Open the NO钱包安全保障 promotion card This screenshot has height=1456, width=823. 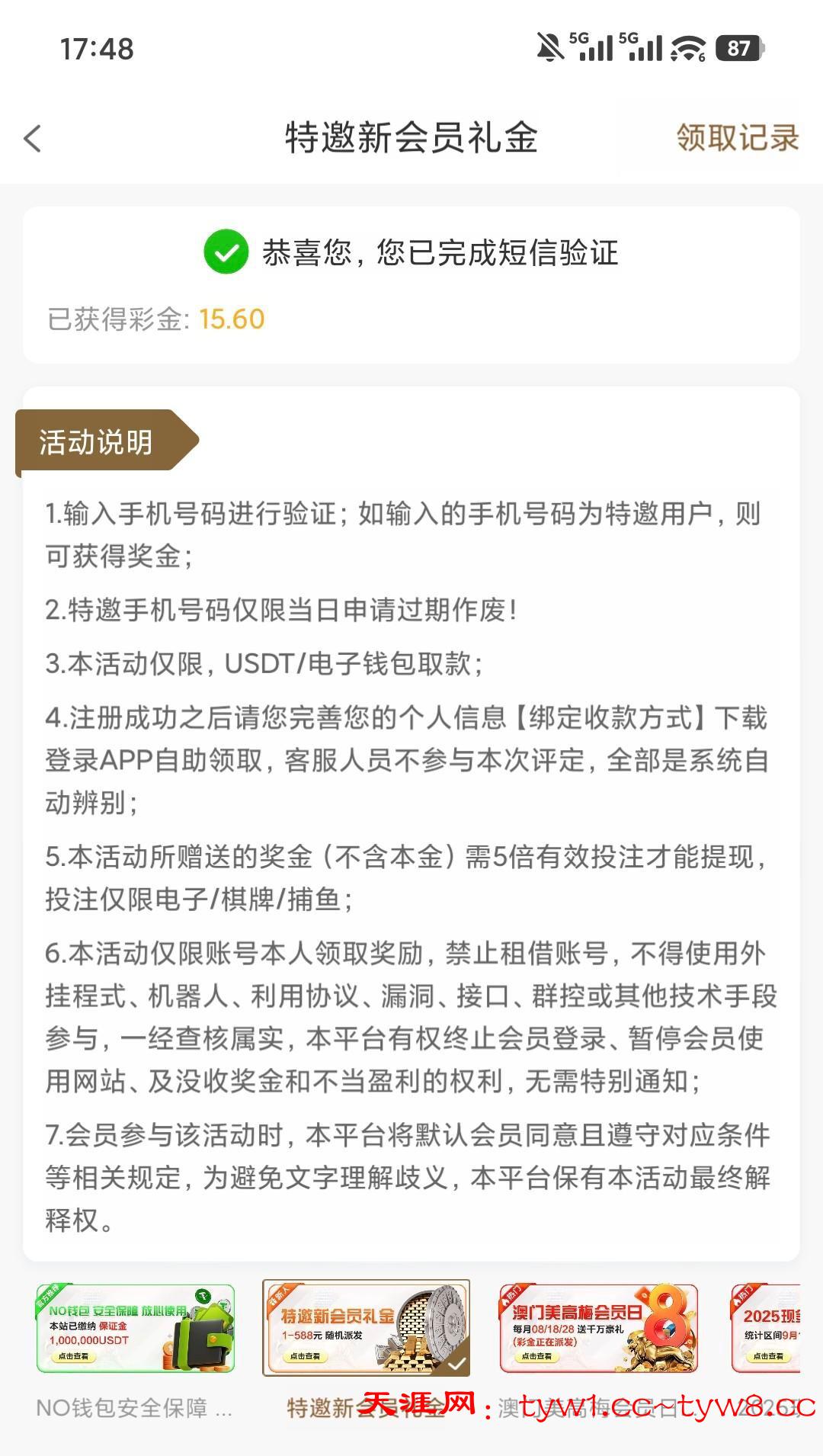tap(136, 1328)
